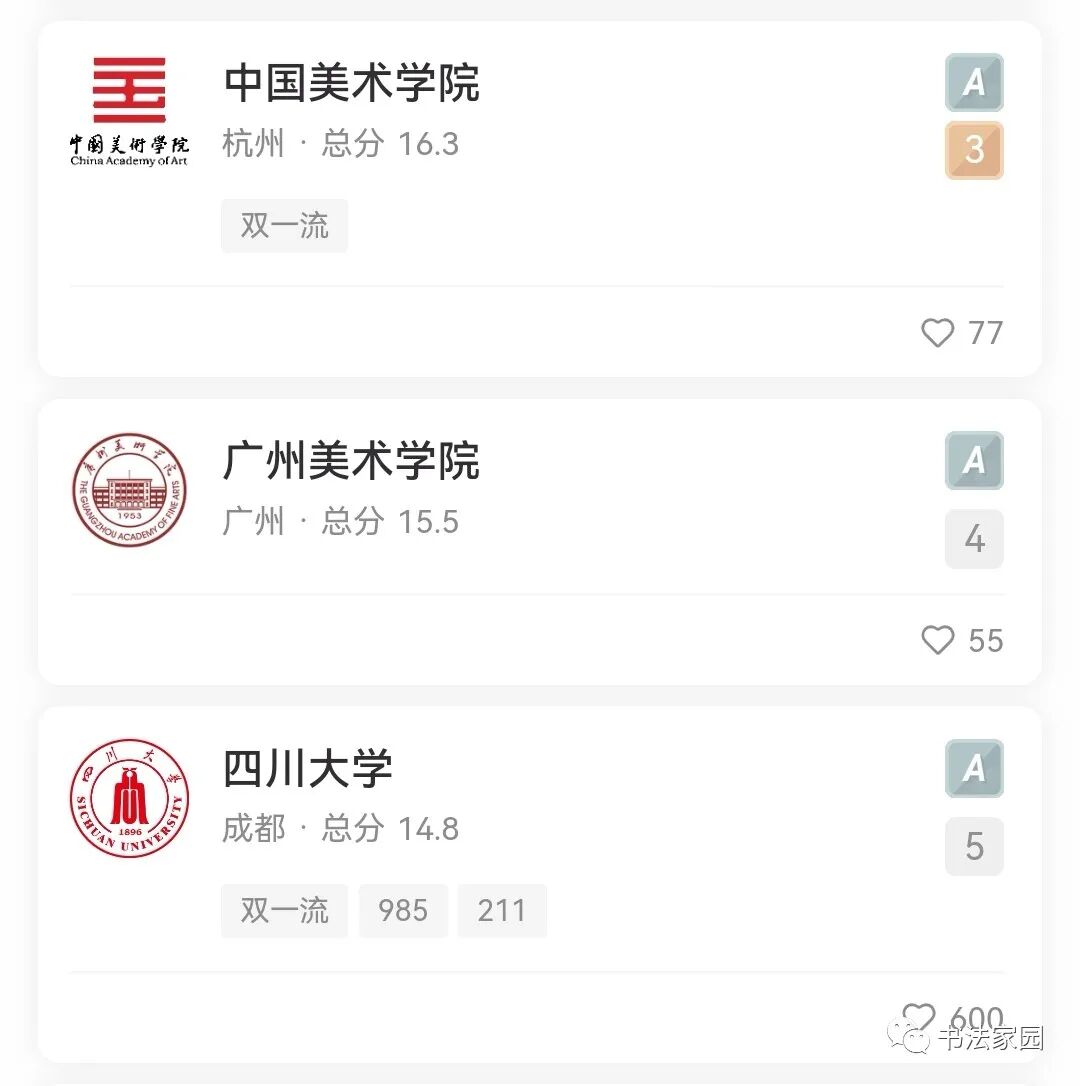
Task: Open the 广州美术学院 card
Action: tap(540, 542)
